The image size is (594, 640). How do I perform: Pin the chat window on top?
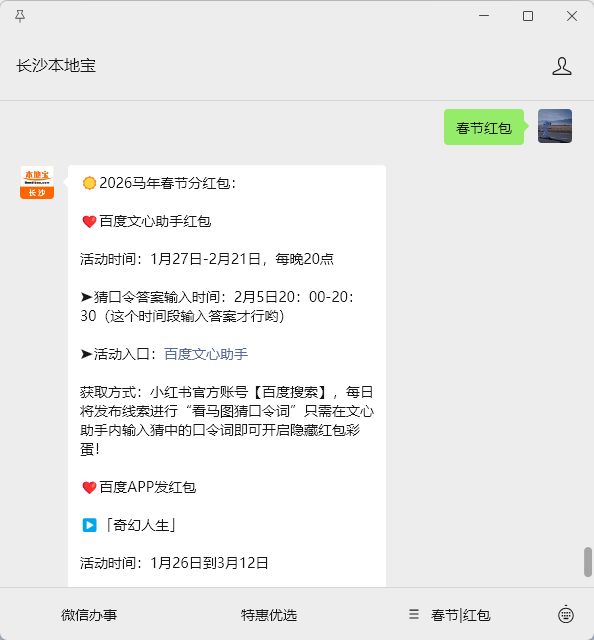(20, 16)
